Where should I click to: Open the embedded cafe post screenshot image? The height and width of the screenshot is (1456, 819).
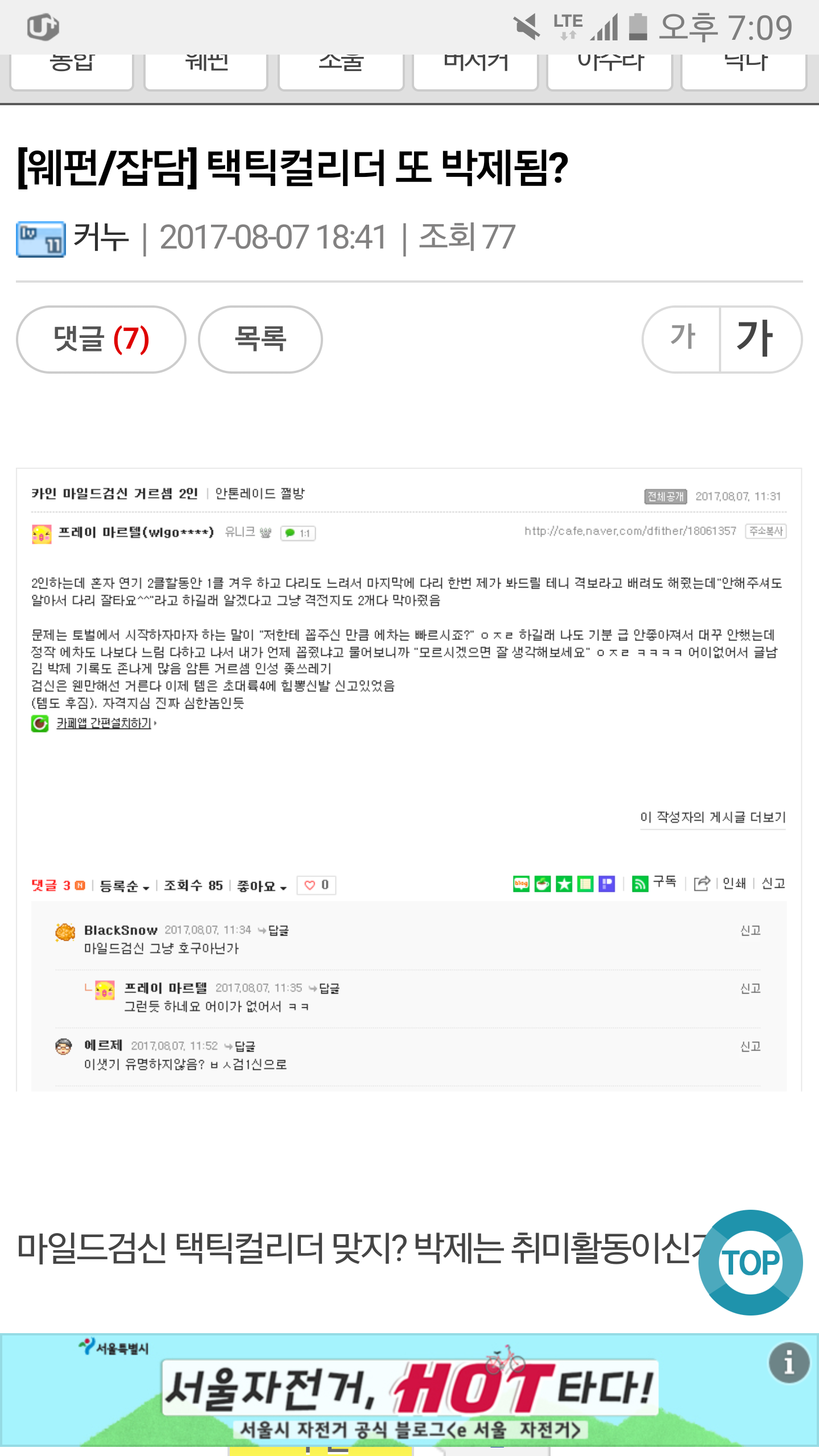point(409,779)
